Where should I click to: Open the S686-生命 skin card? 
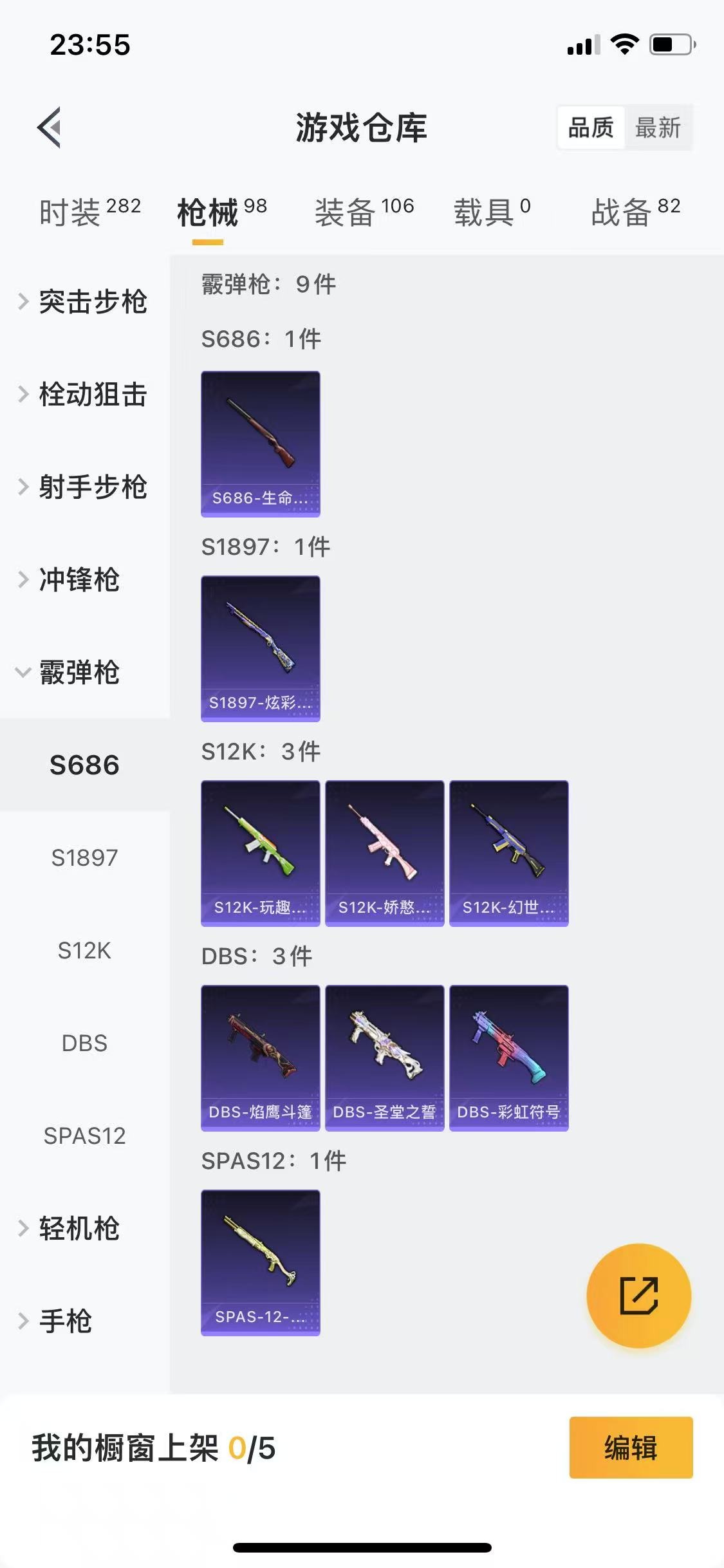point(260,443)
